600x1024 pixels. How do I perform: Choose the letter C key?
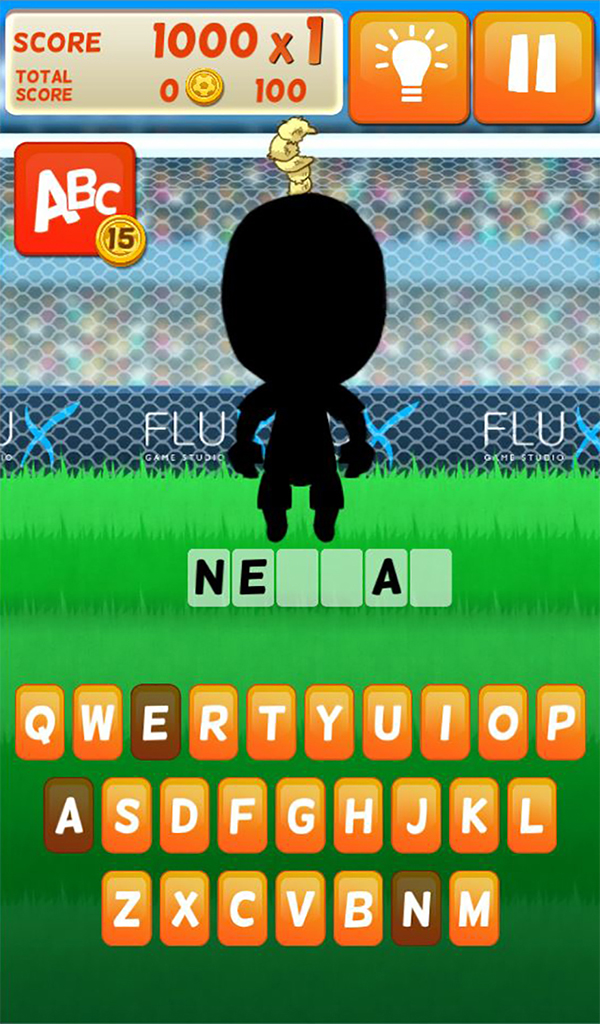coord(242,908)
